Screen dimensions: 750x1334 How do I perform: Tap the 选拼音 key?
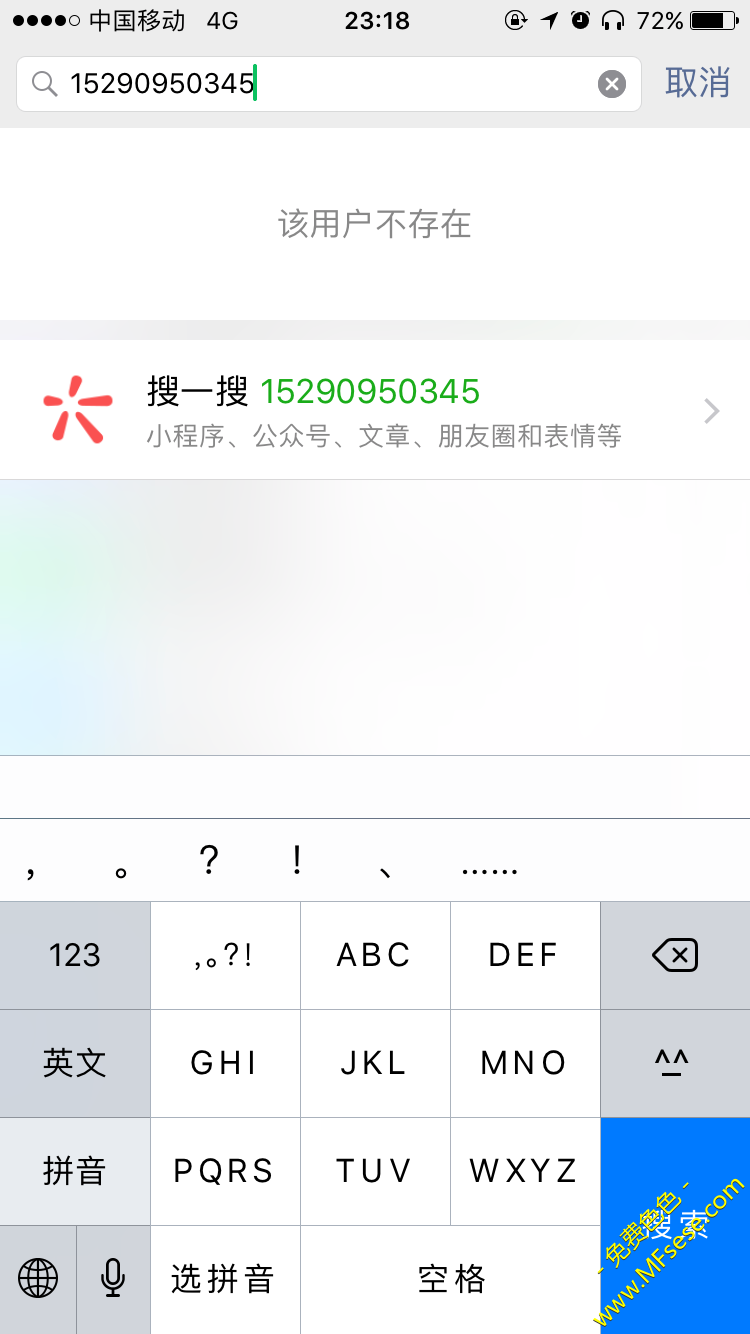pos(224,1279)
